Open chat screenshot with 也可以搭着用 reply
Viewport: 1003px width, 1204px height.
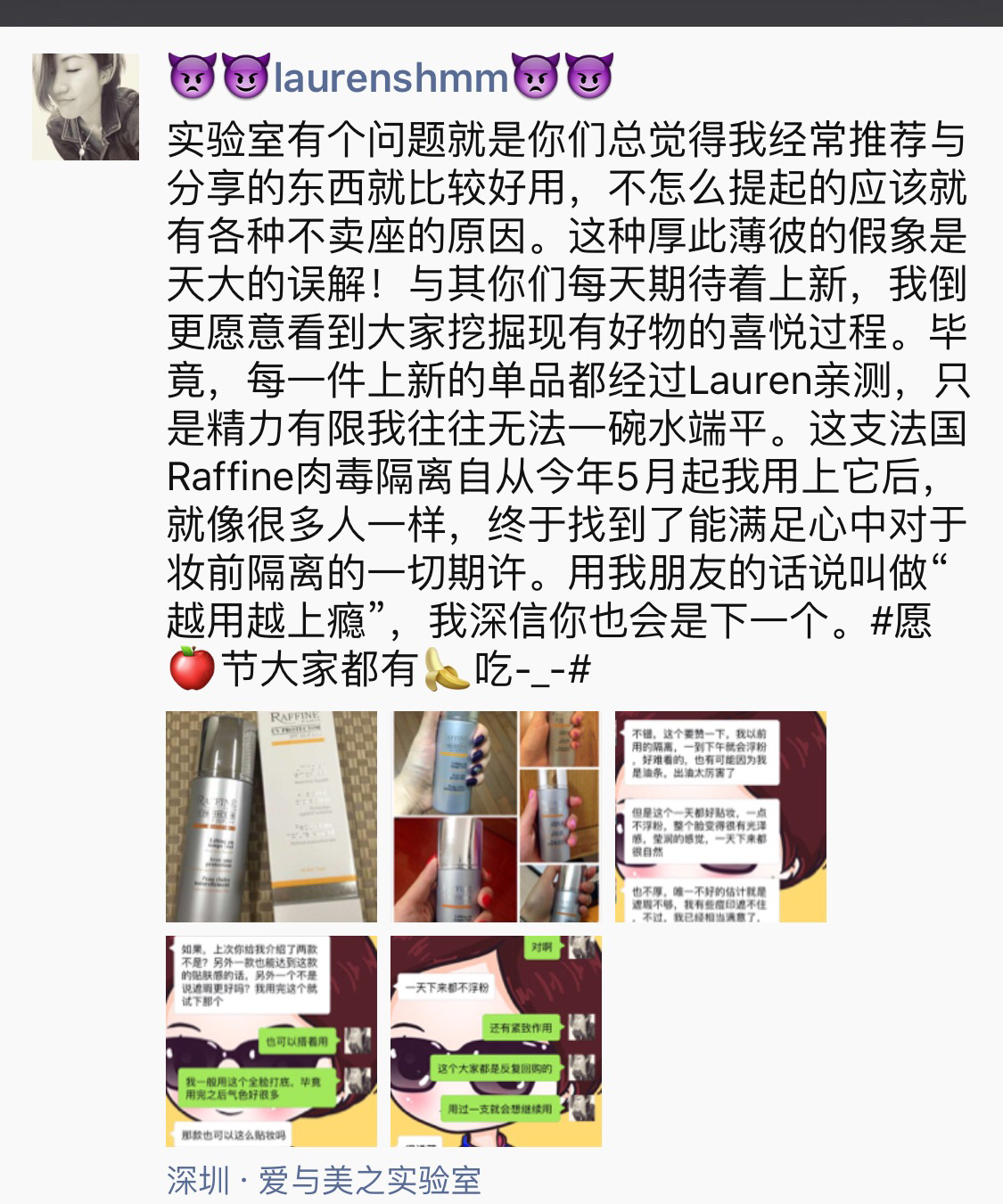point(271,1041)
